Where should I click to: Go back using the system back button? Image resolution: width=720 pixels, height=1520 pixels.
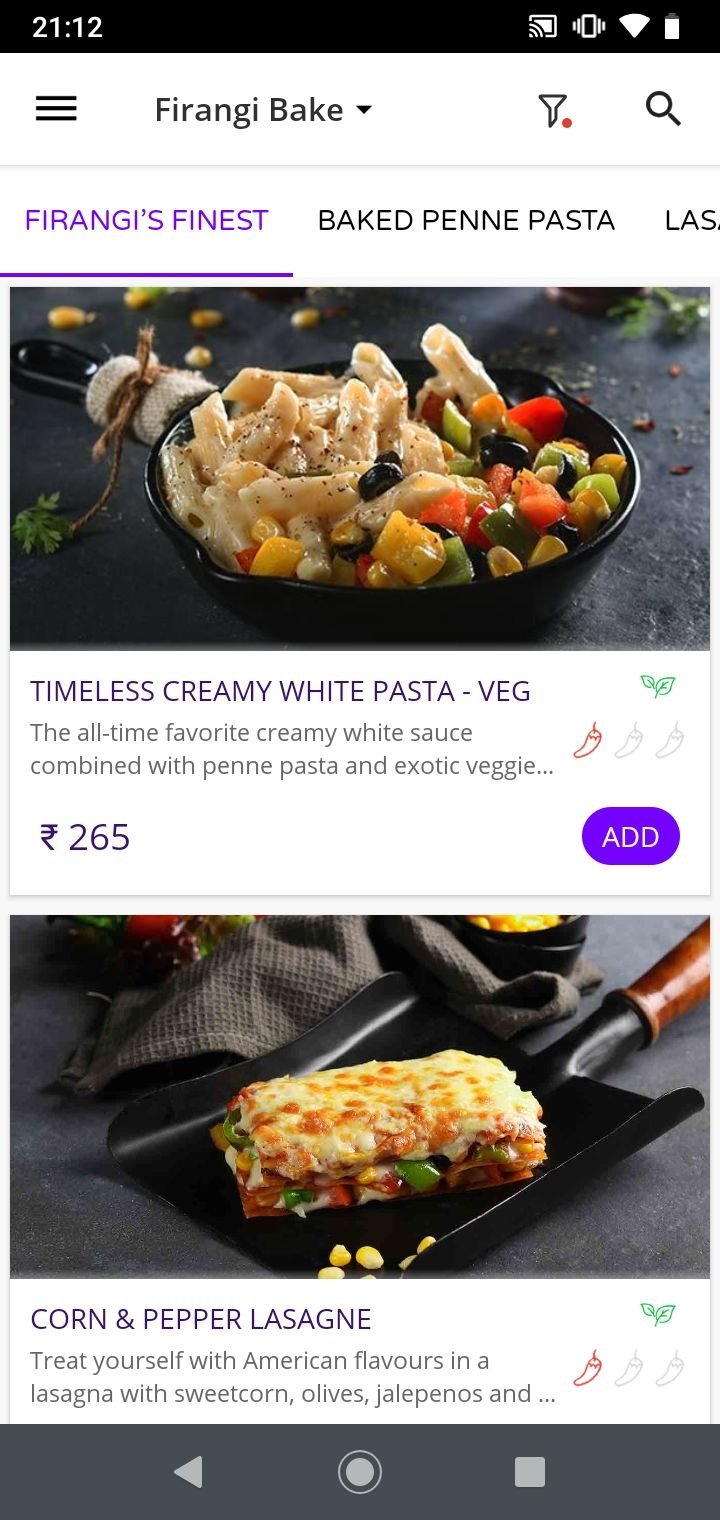point(188,1471)
